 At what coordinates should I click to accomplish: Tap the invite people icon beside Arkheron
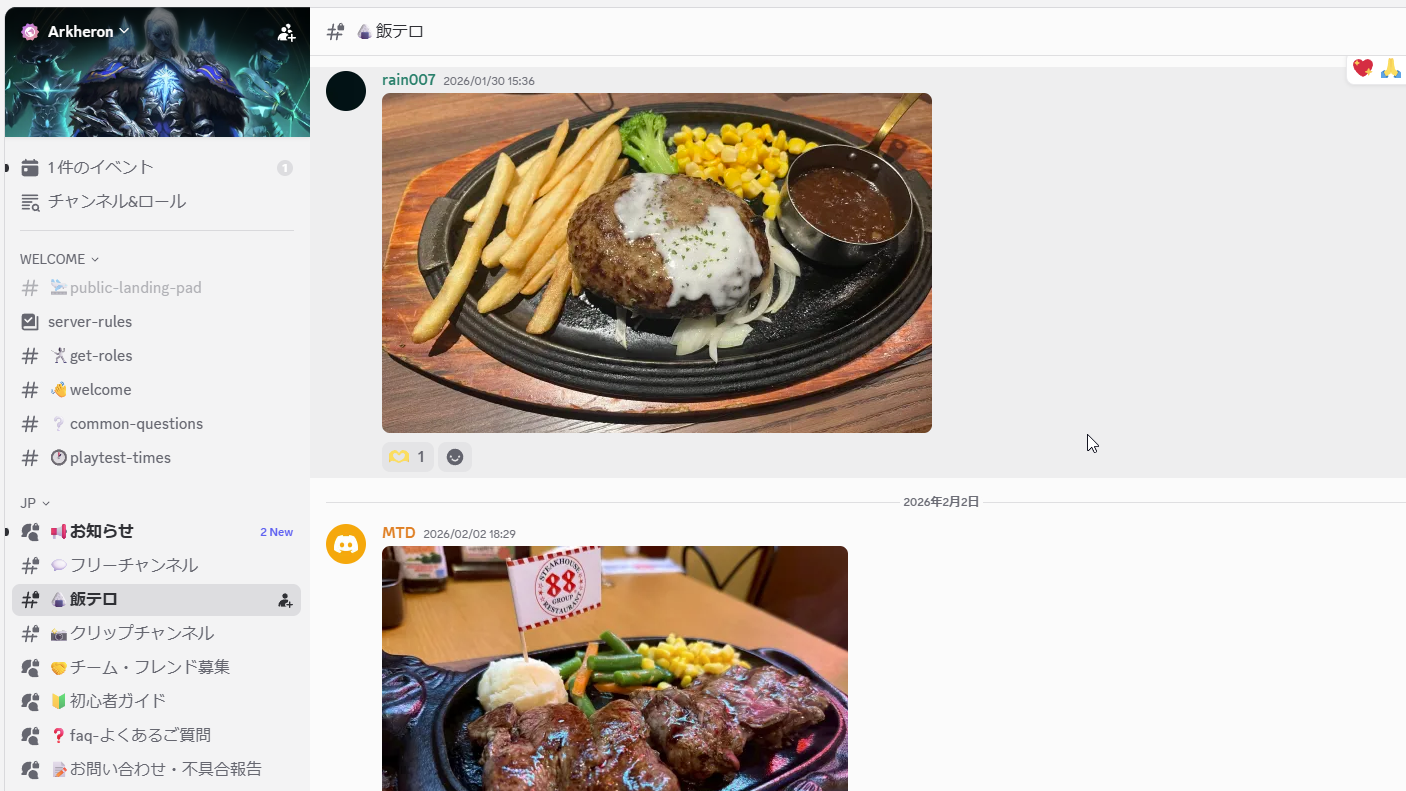tap(286, 33)
